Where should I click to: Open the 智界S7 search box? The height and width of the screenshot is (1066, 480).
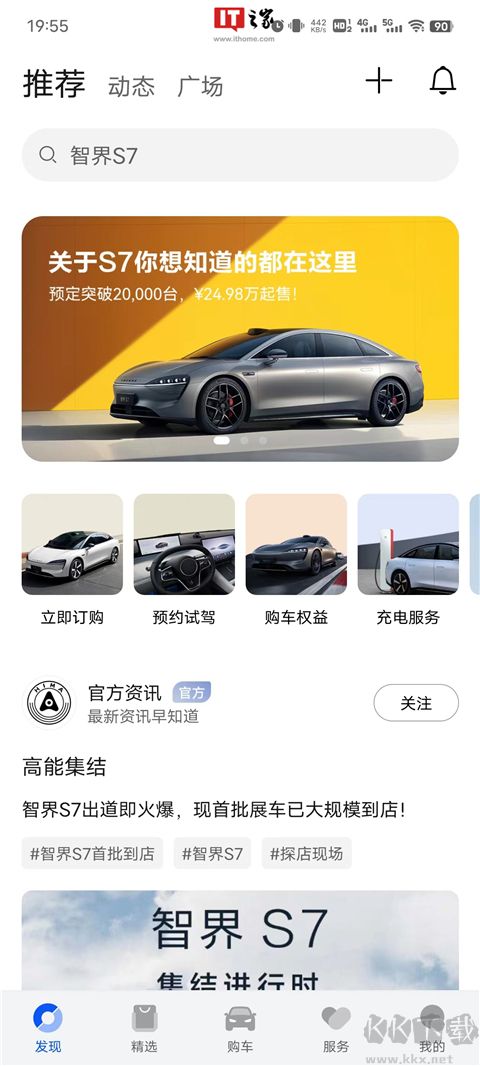(x=240, y=155)
